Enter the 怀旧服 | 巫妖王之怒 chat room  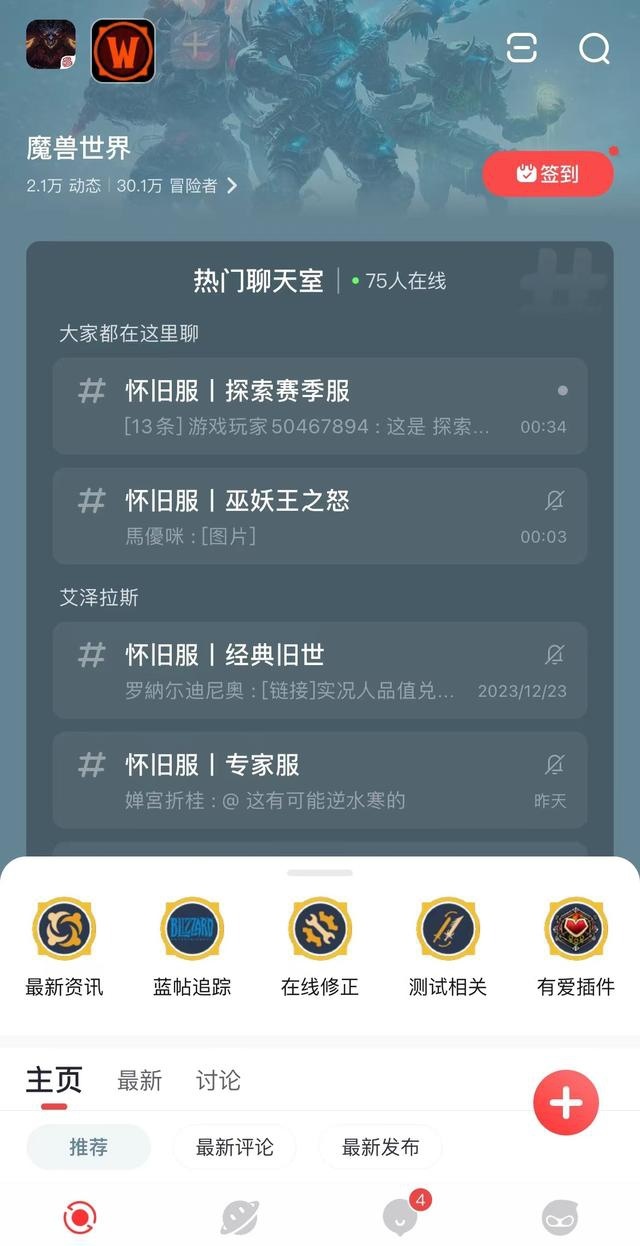tap(319, 516)
